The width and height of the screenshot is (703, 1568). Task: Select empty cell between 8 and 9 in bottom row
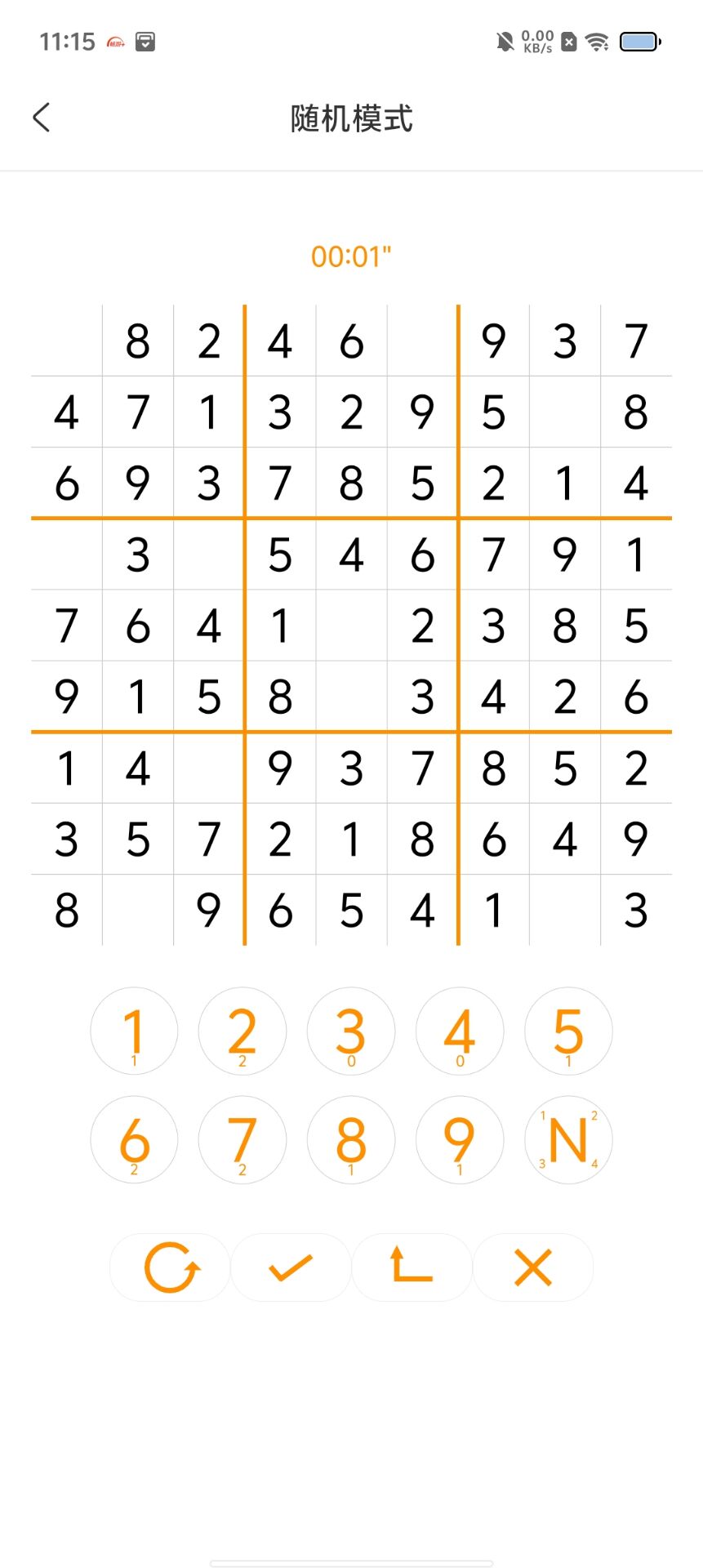(138, 910)
